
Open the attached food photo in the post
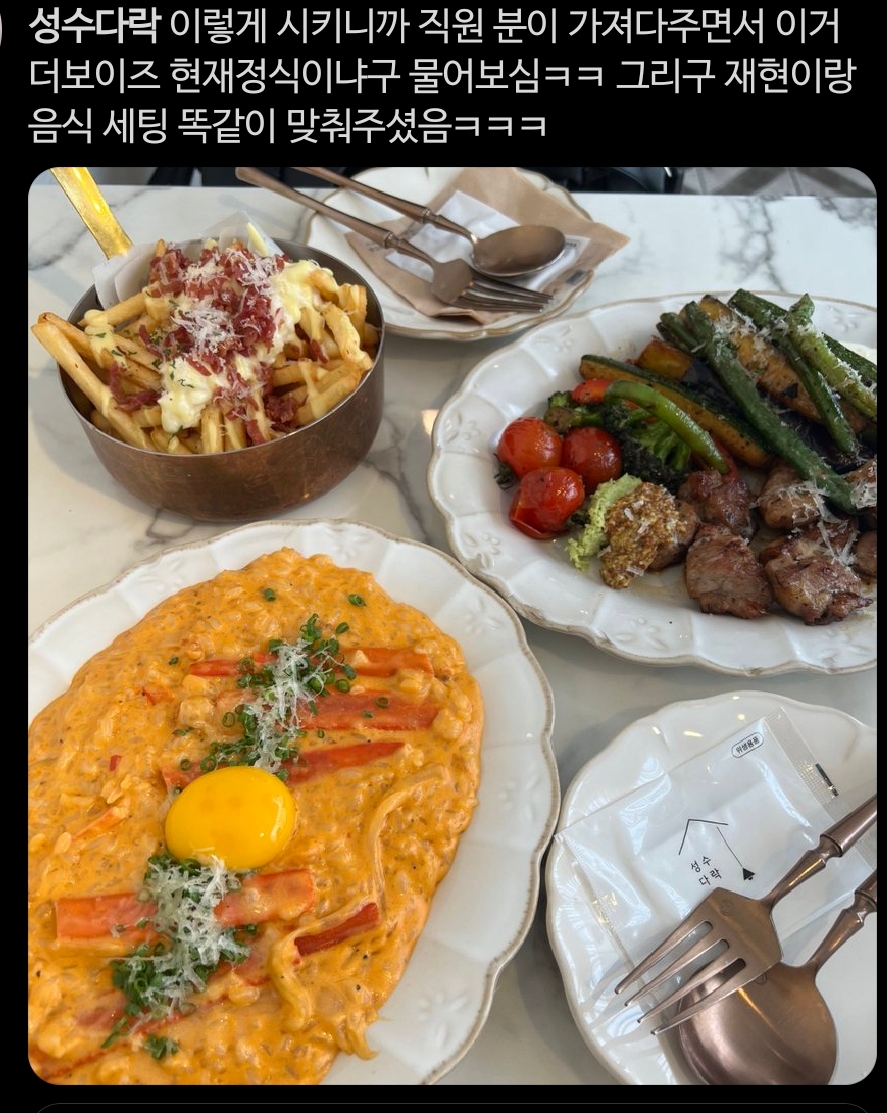click(x=452, y=625)
